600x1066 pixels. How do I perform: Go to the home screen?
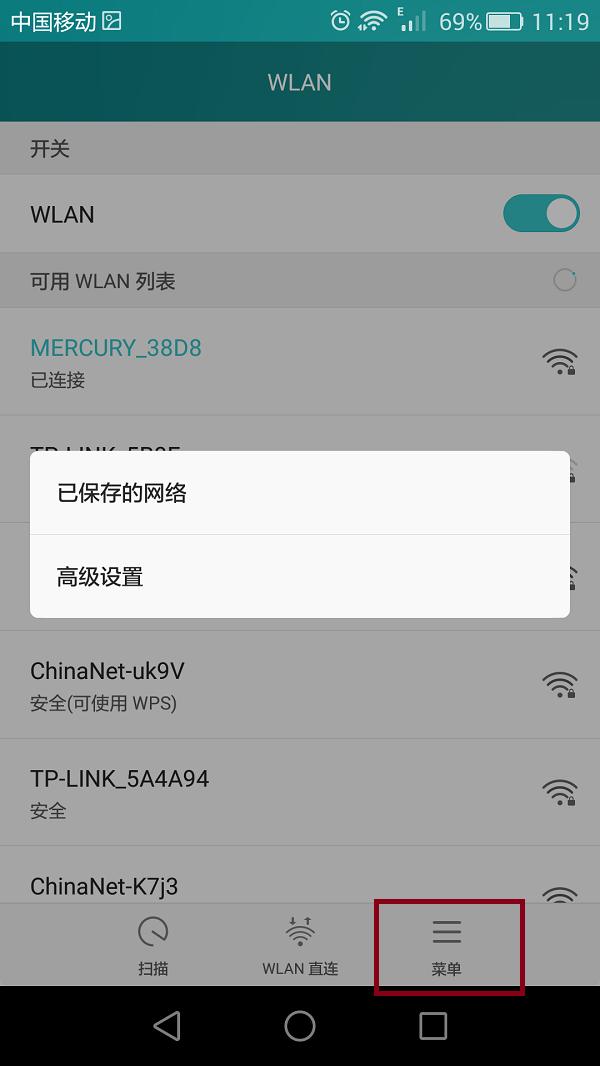(x=300, y=1026)
